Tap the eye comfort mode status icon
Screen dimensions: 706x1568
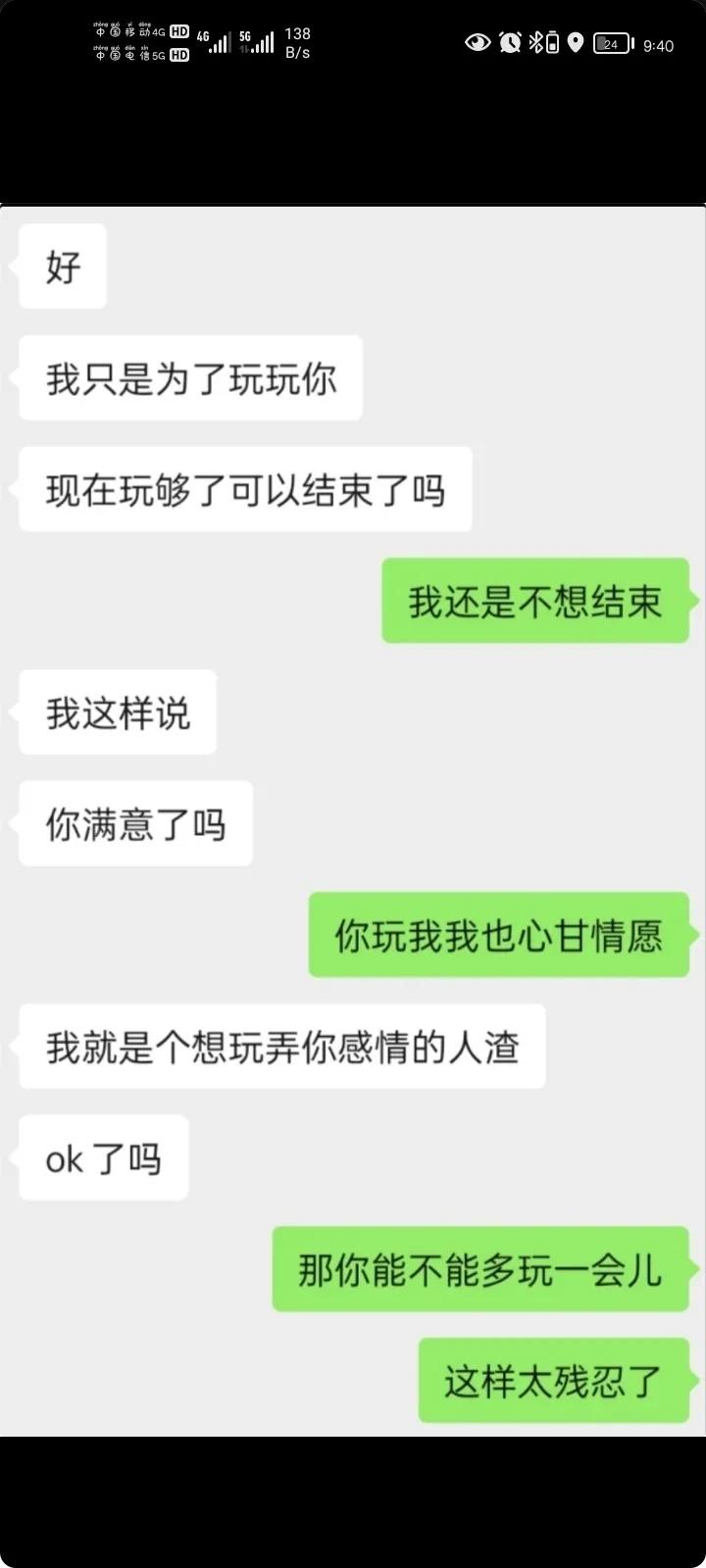point(478,43)
